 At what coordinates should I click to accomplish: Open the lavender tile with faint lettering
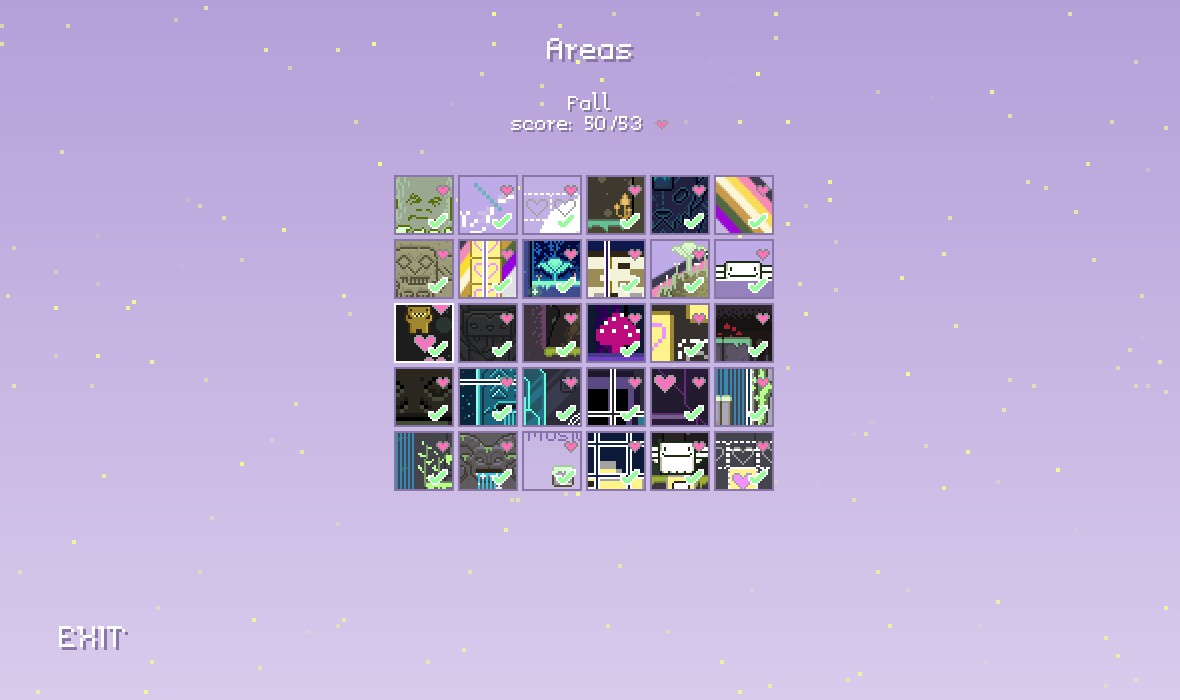551,461
